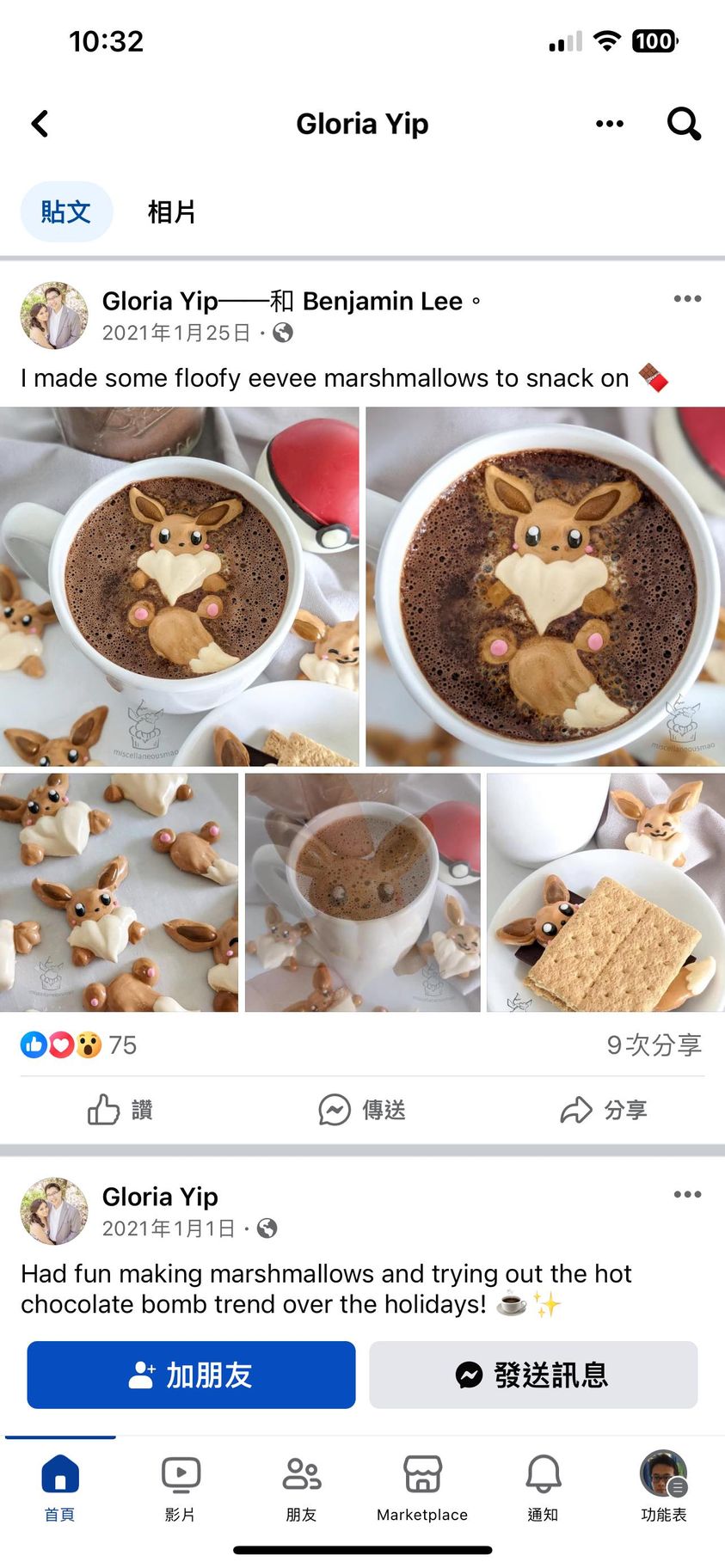
Task: Search within Gloria Yip's profile
Action: tap(684, 124)
